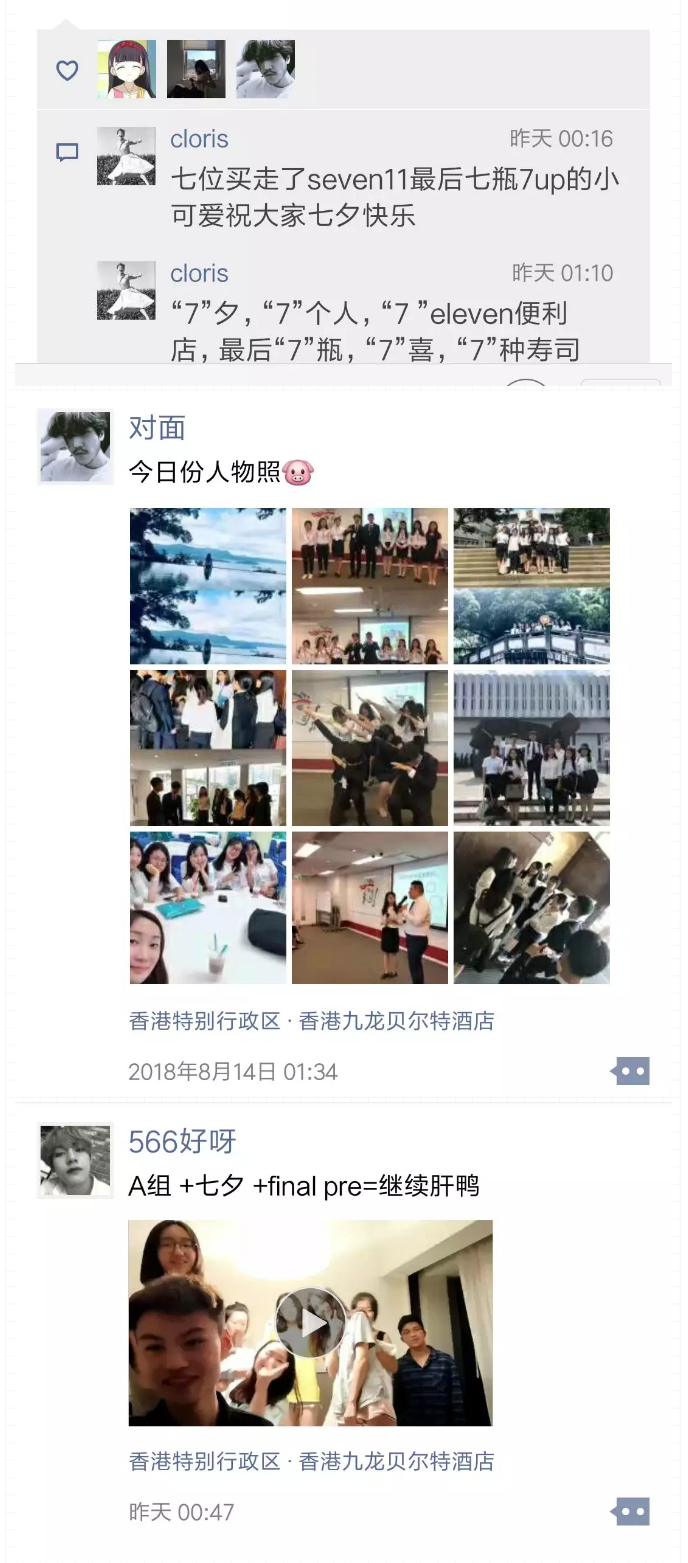688x1563 pixels.
Task: Visit 566好呀's profile via the username
Action: [x=182, y=1141]
